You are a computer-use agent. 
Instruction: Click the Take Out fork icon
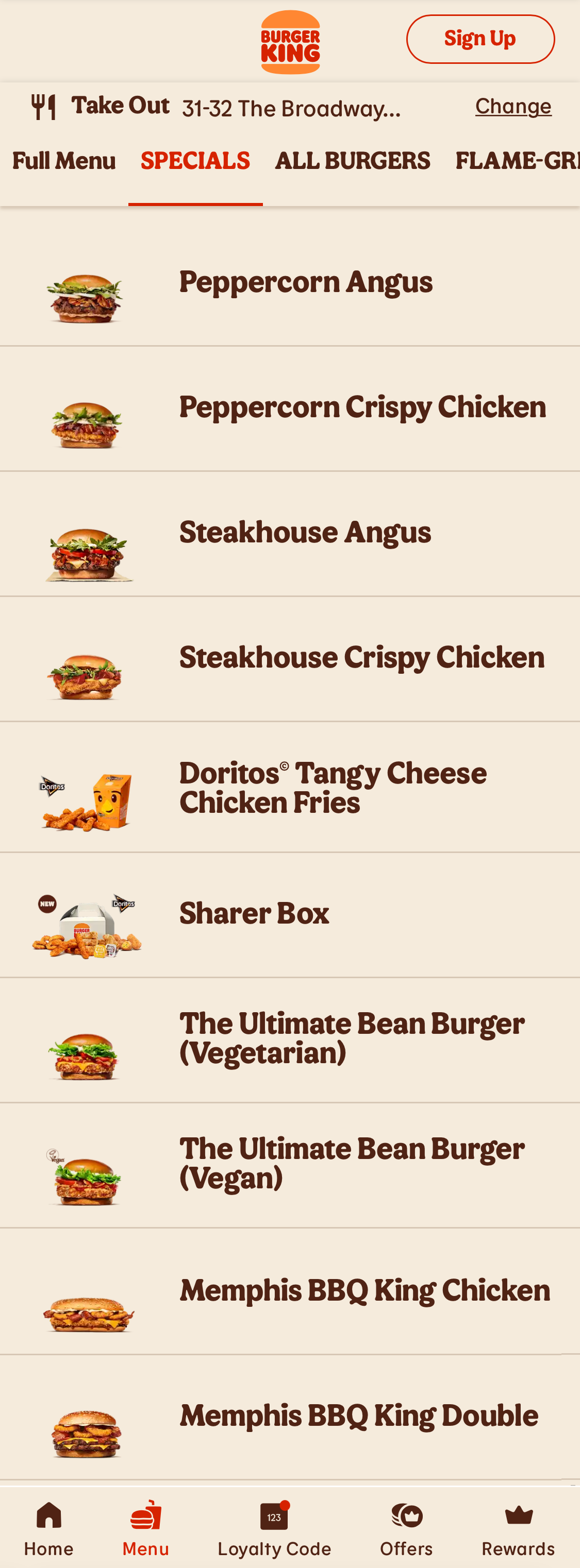42,106
